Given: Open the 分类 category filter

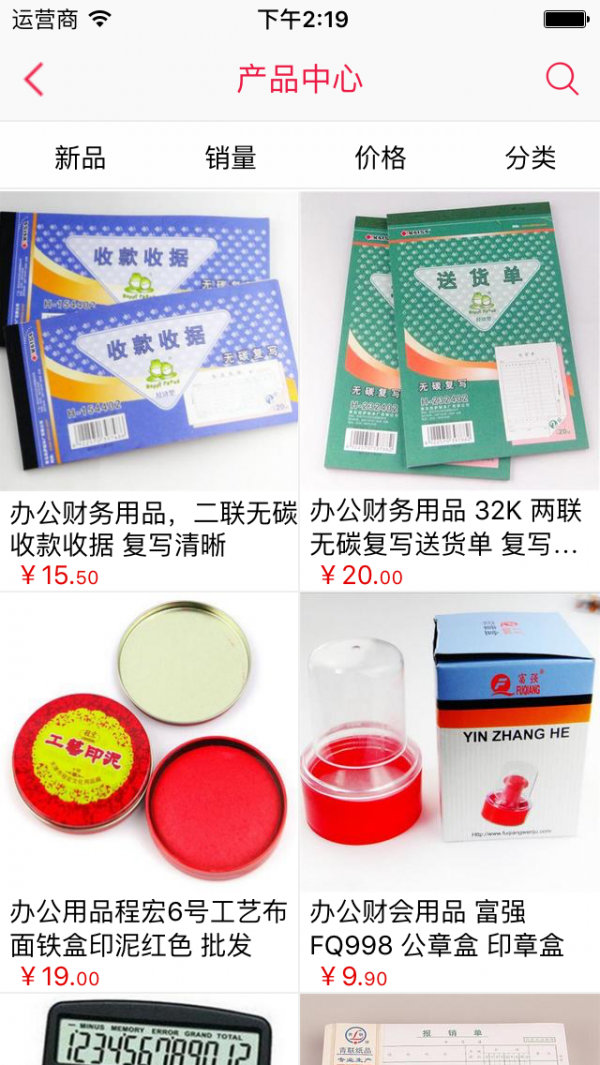Looking at the screenshot, I should coord(530,157).
